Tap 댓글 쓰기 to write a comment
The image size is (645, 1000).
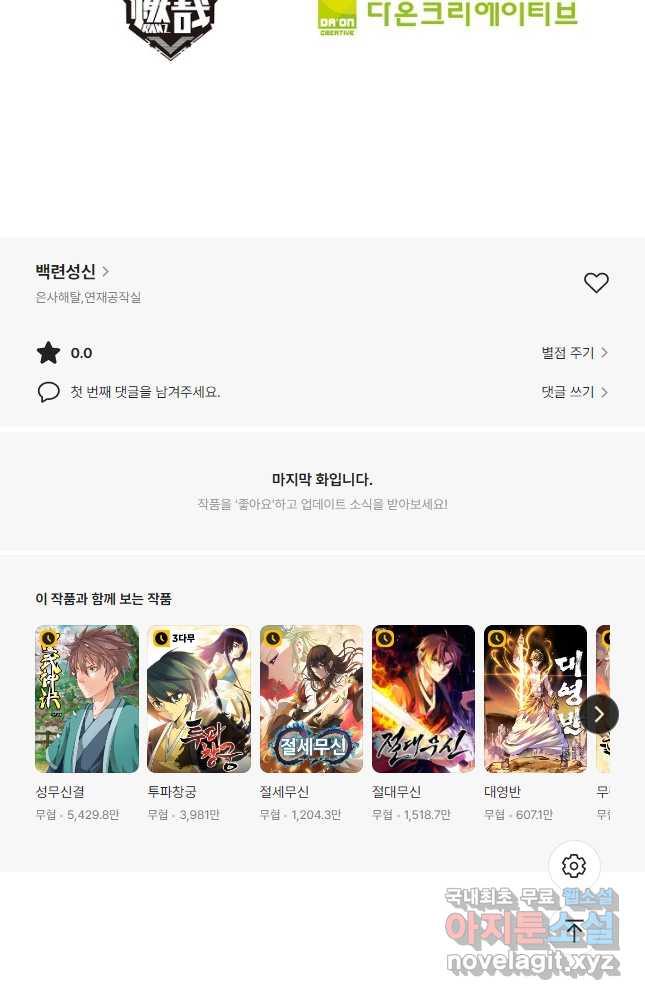pos(574,392)
